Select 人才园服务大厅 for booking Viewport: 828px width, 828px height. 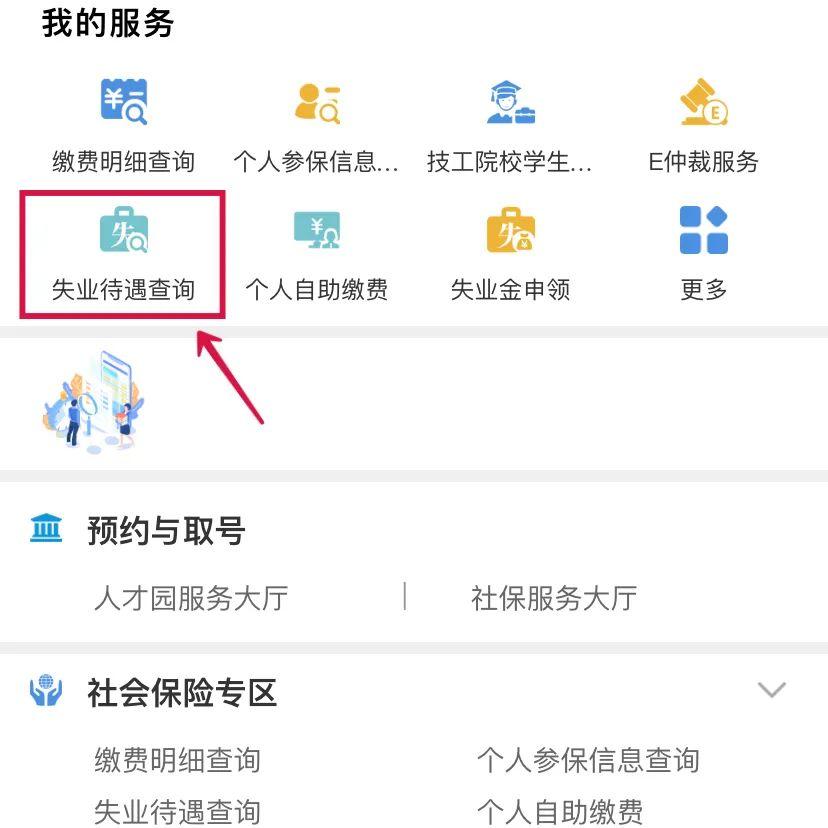tap(190, 598)
